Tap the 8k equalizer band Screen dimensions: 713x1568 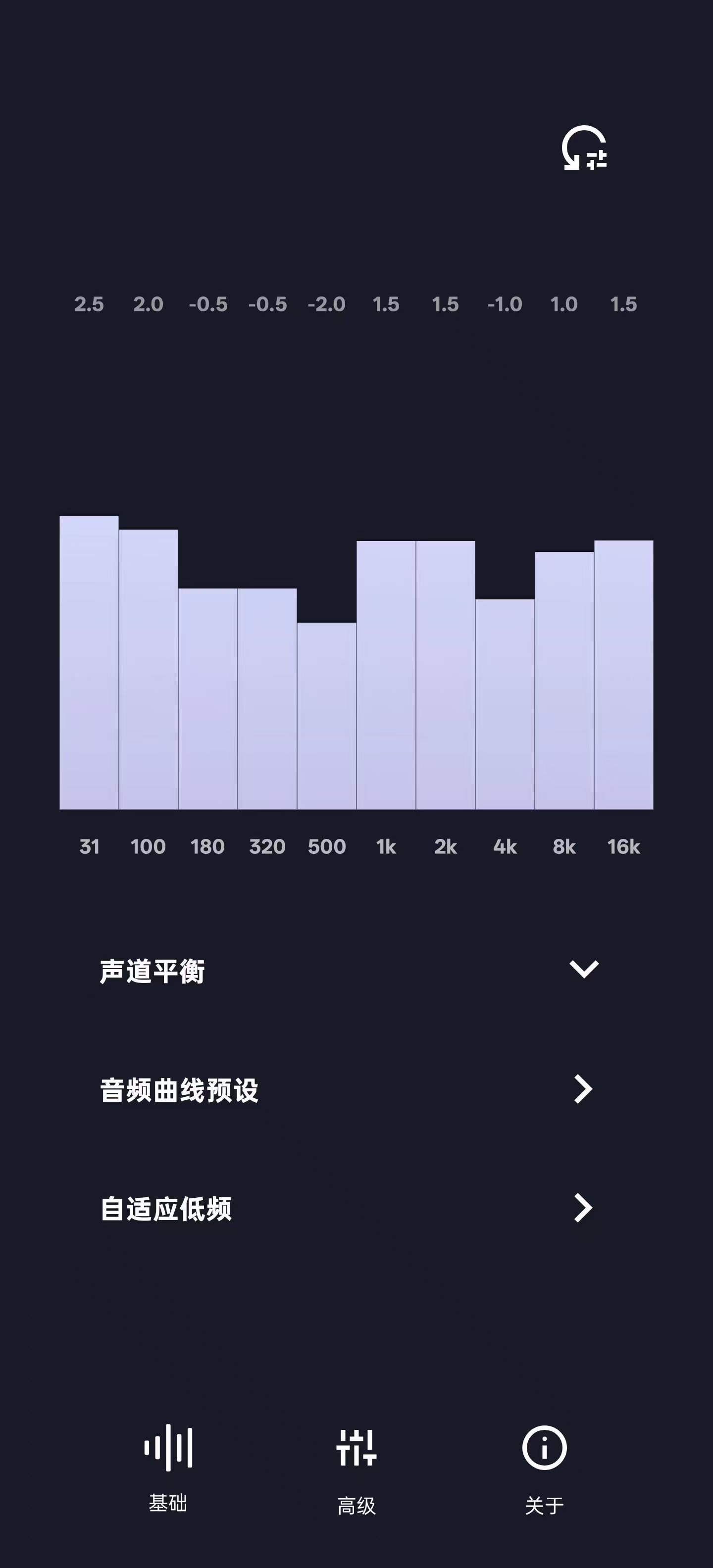coord(564,681)
